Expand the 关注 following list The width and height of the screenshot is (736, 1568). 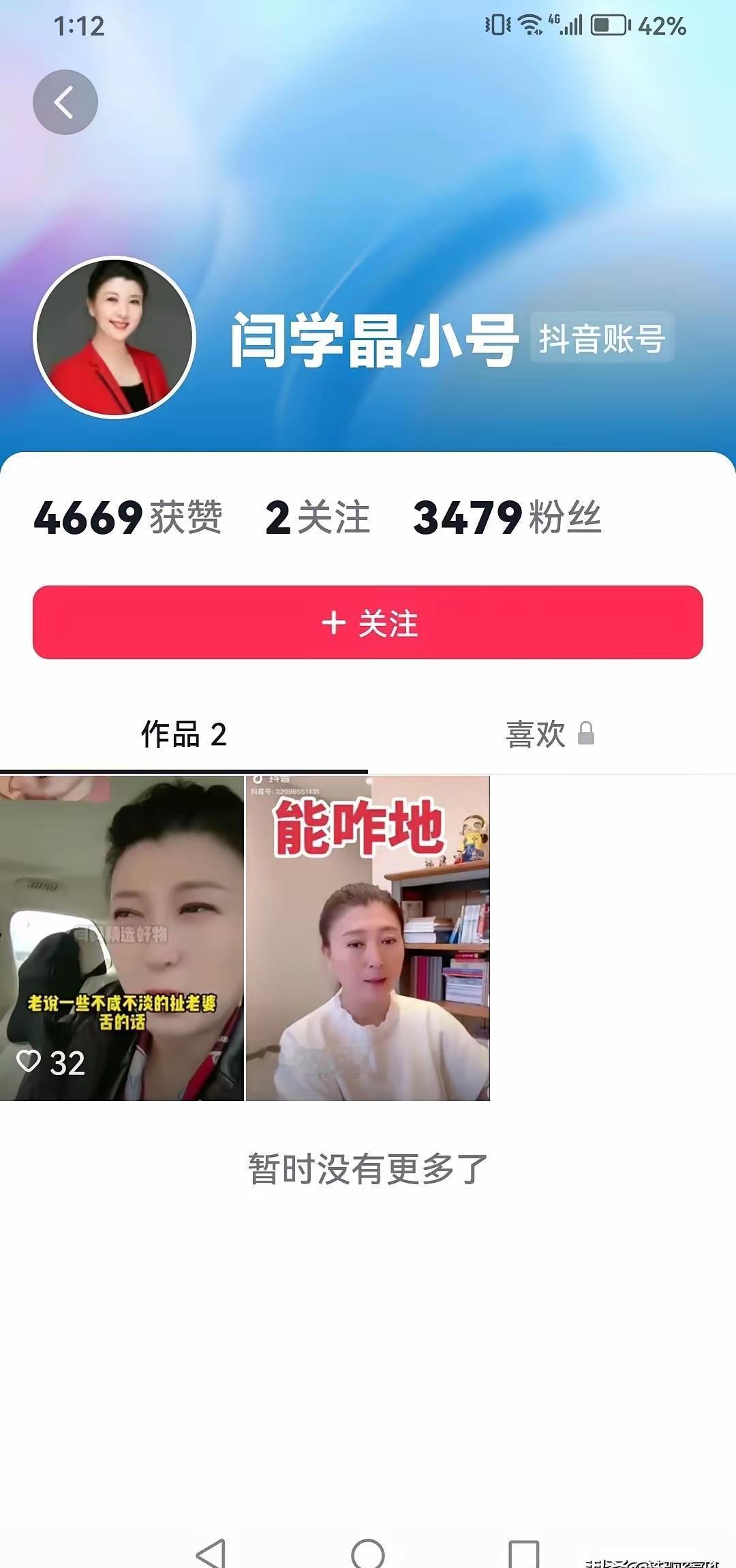click(316, 519)
